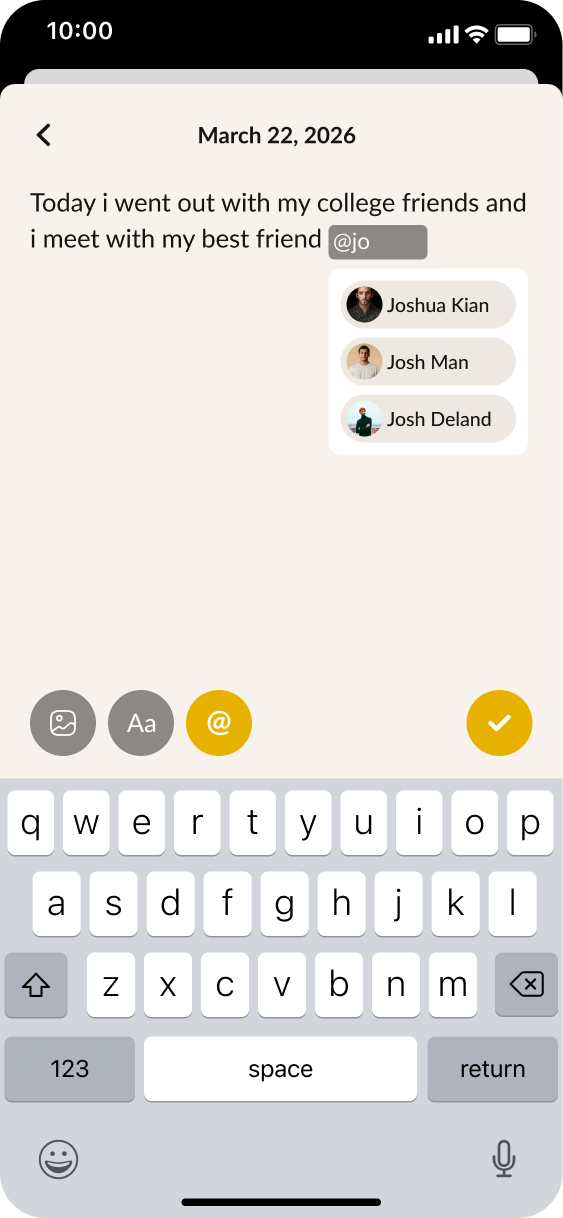563x1218 pixels.
Task: Mention Josh Man in the entry
Action: coord(428,362)
